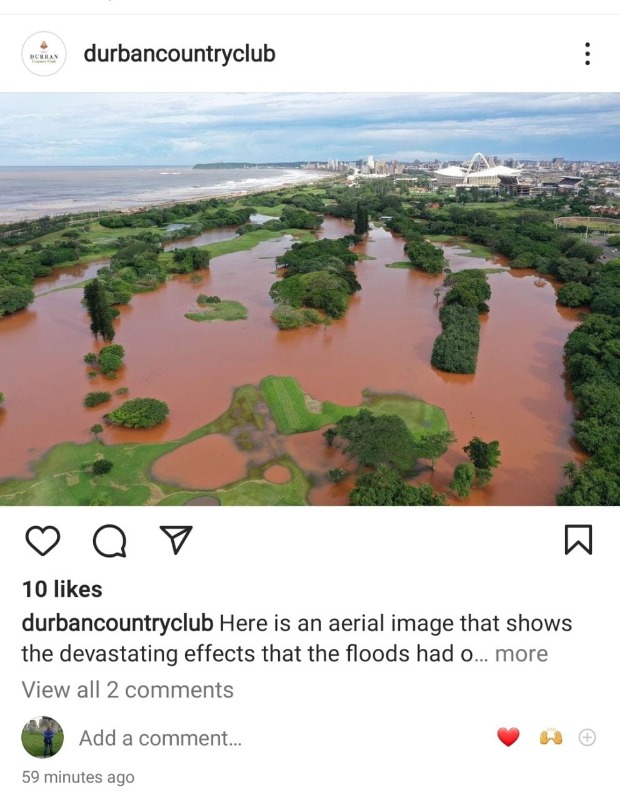Open more emoji reactions with plus icon
This screenshot has height=800, width=620.
588,738
